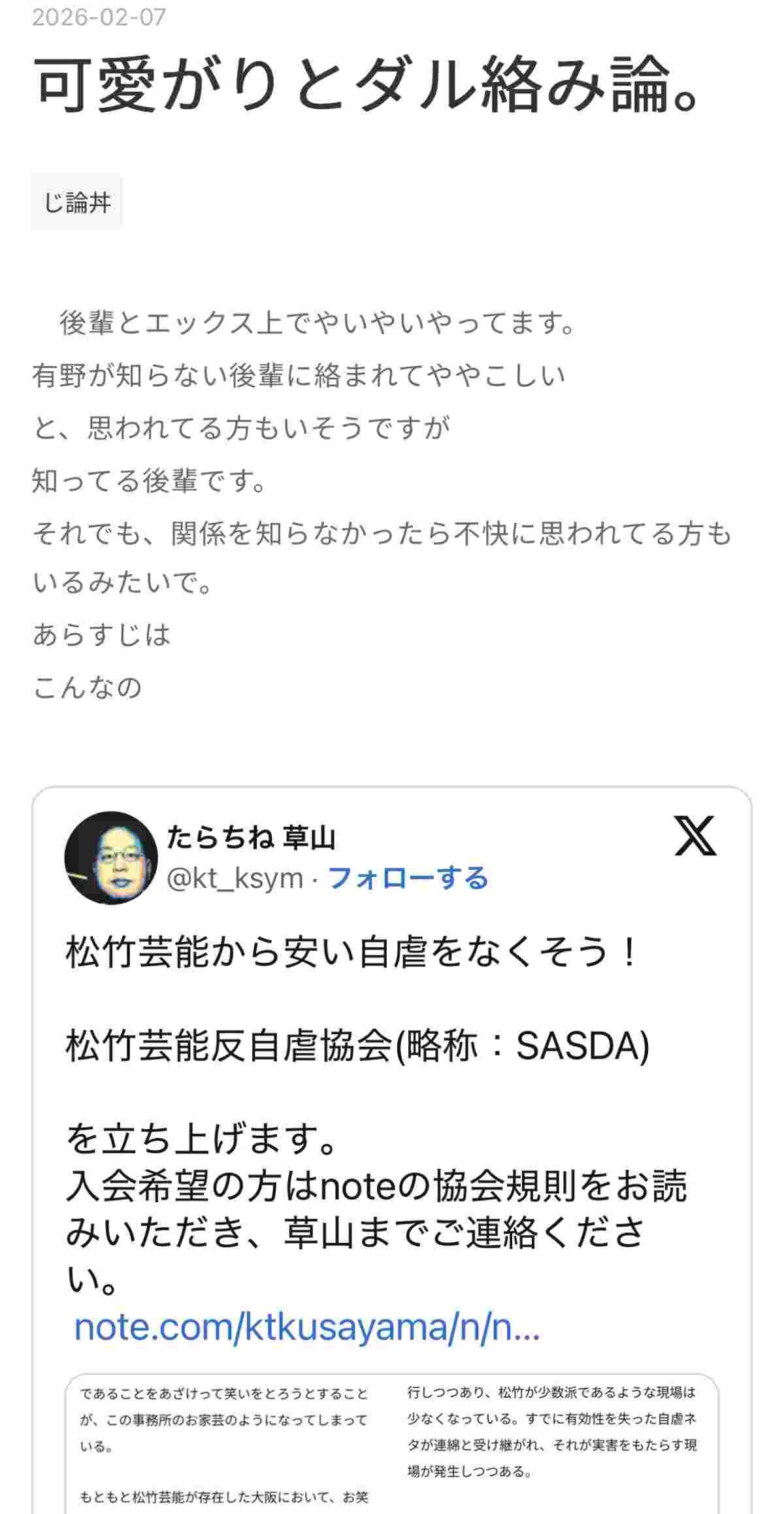The image size is (784, 1514).
Task: Tap the フォローする link in the embedded post
Action: click(408, 878)
